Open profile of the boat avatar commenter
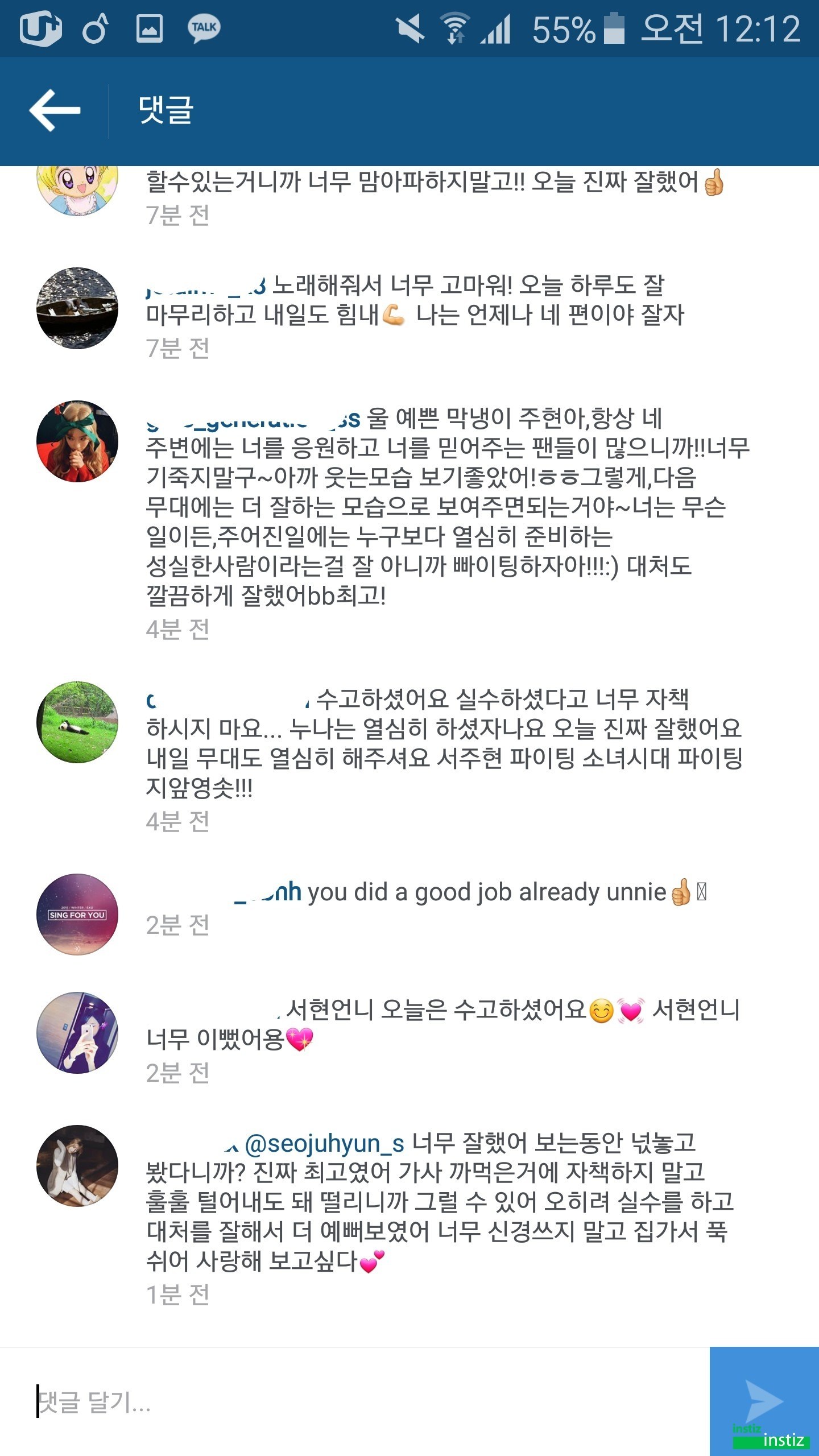 tap(77, 308)
